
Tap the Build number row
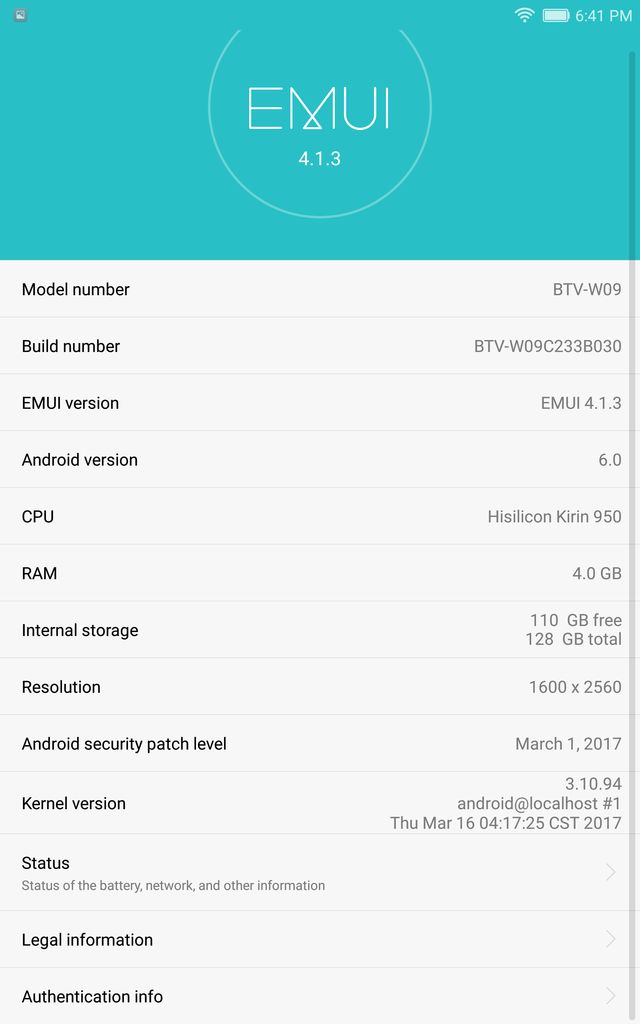320,346
